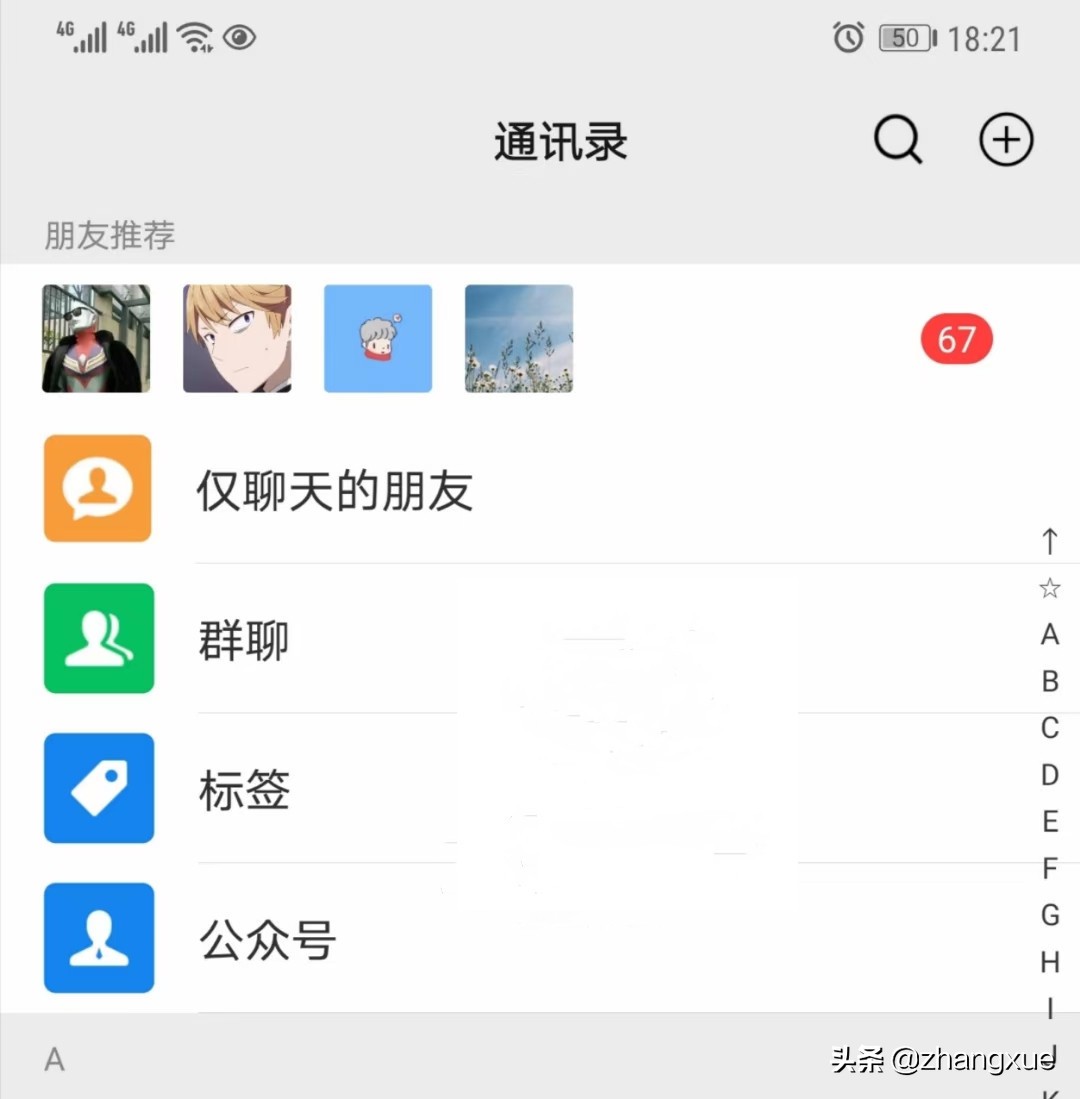View friend recommendations with 67 badge

point(955,340)
